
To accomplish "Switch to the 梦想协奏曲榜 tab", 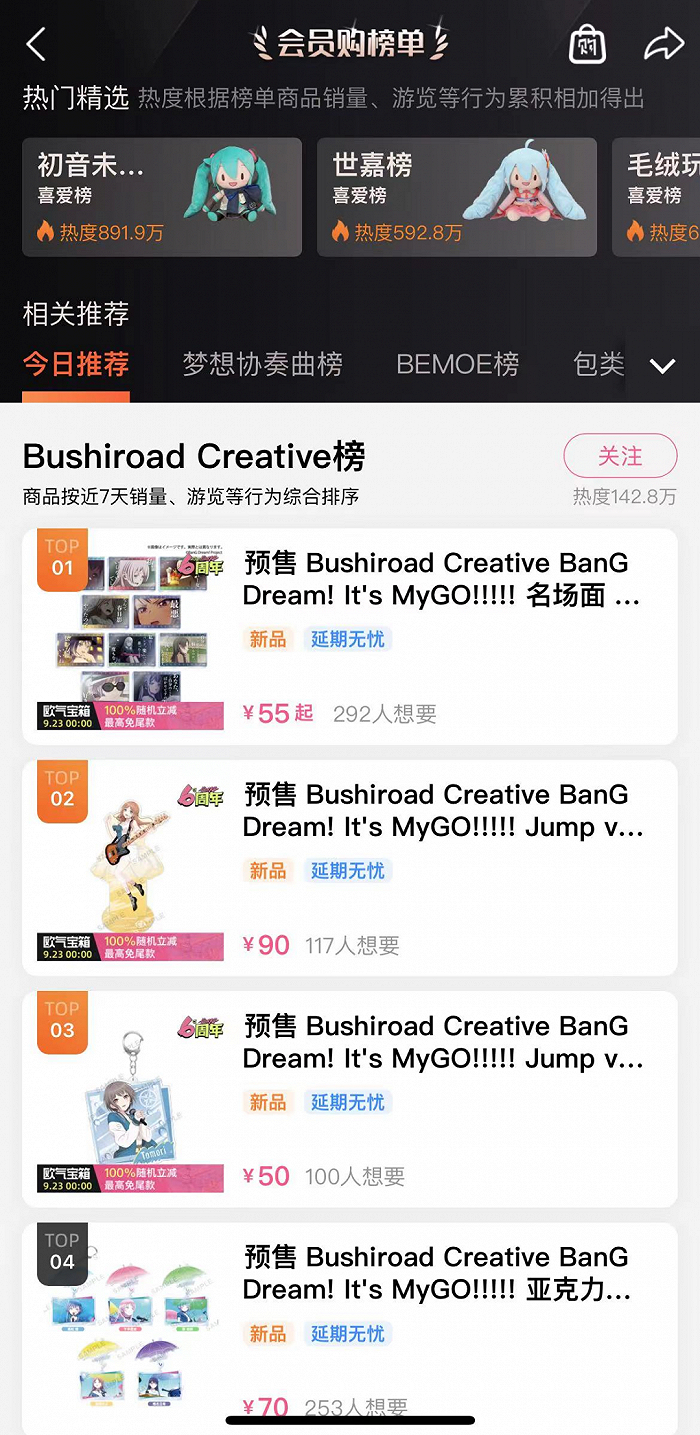I will tap(263, 364).
